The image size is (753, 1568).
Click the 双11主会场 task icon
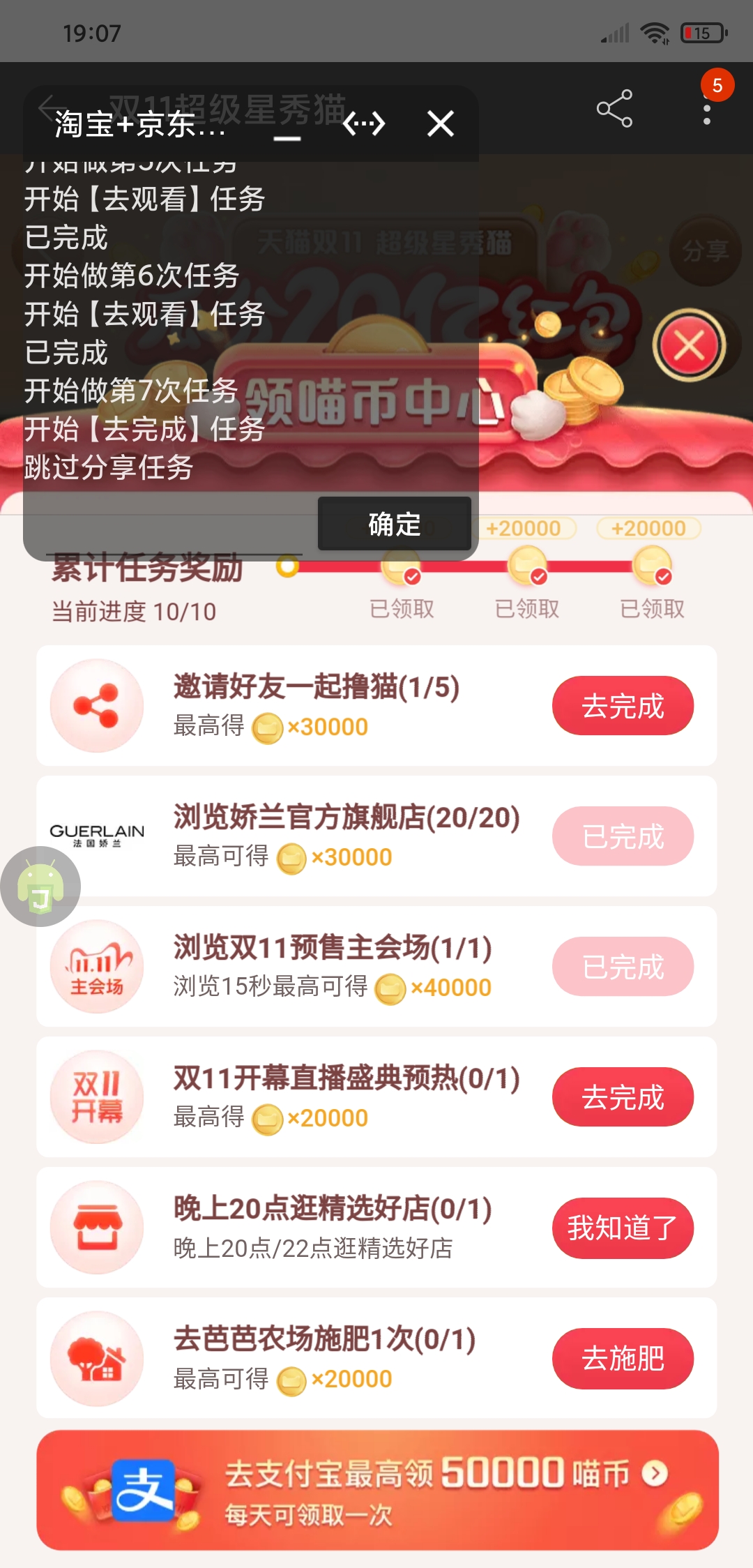pos(96,967)
